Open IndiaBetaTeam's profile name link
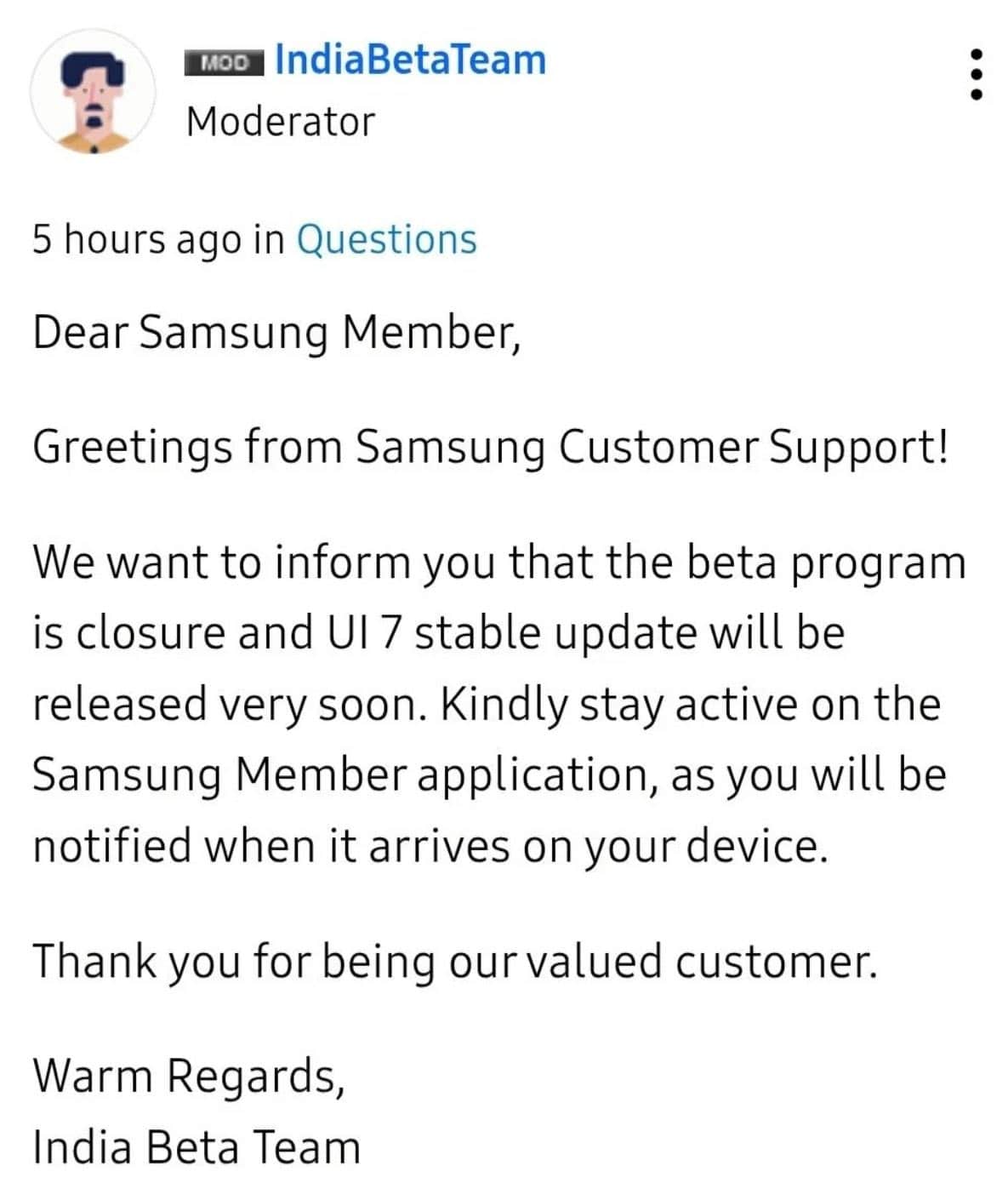 (x=410, y=60)
